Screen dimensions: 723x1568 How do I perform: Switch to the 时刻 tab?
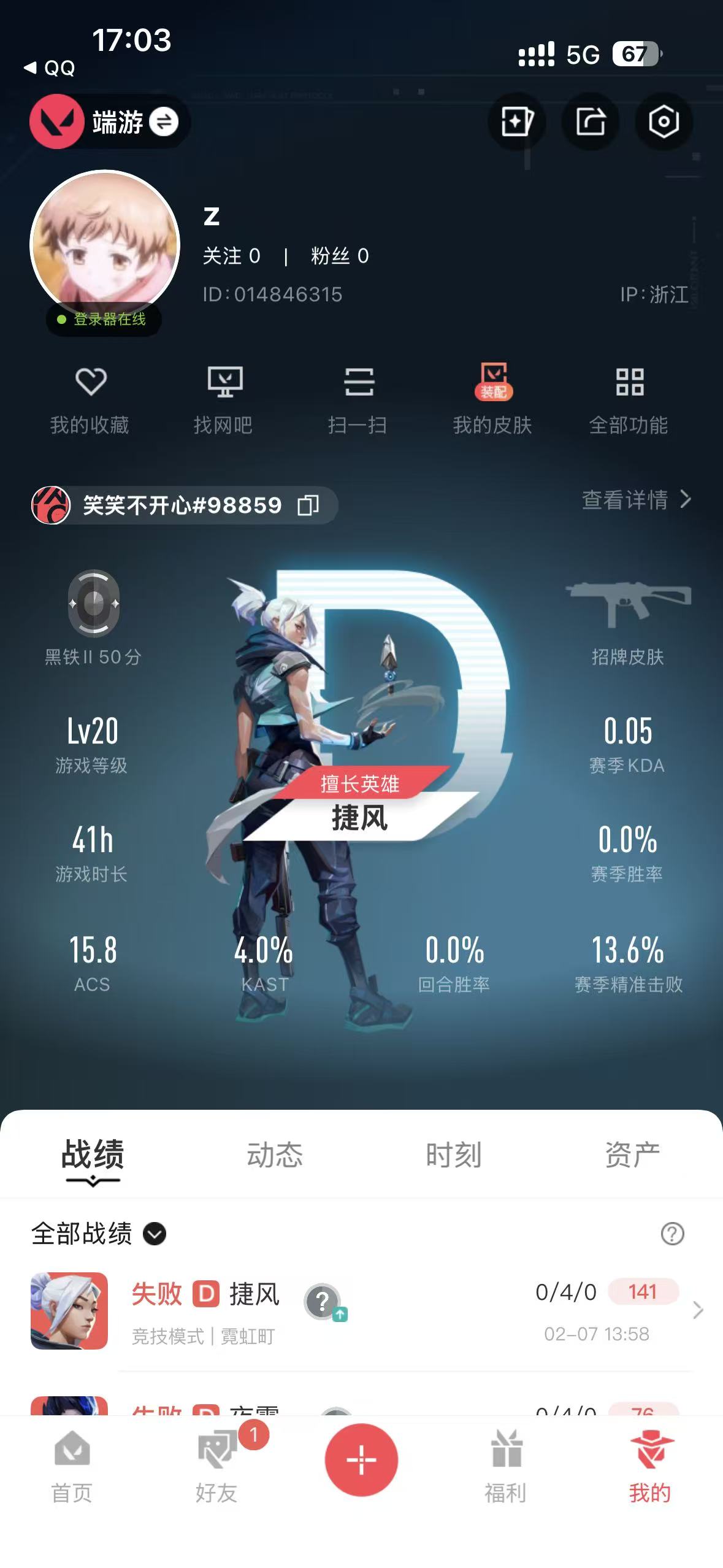454,1155
